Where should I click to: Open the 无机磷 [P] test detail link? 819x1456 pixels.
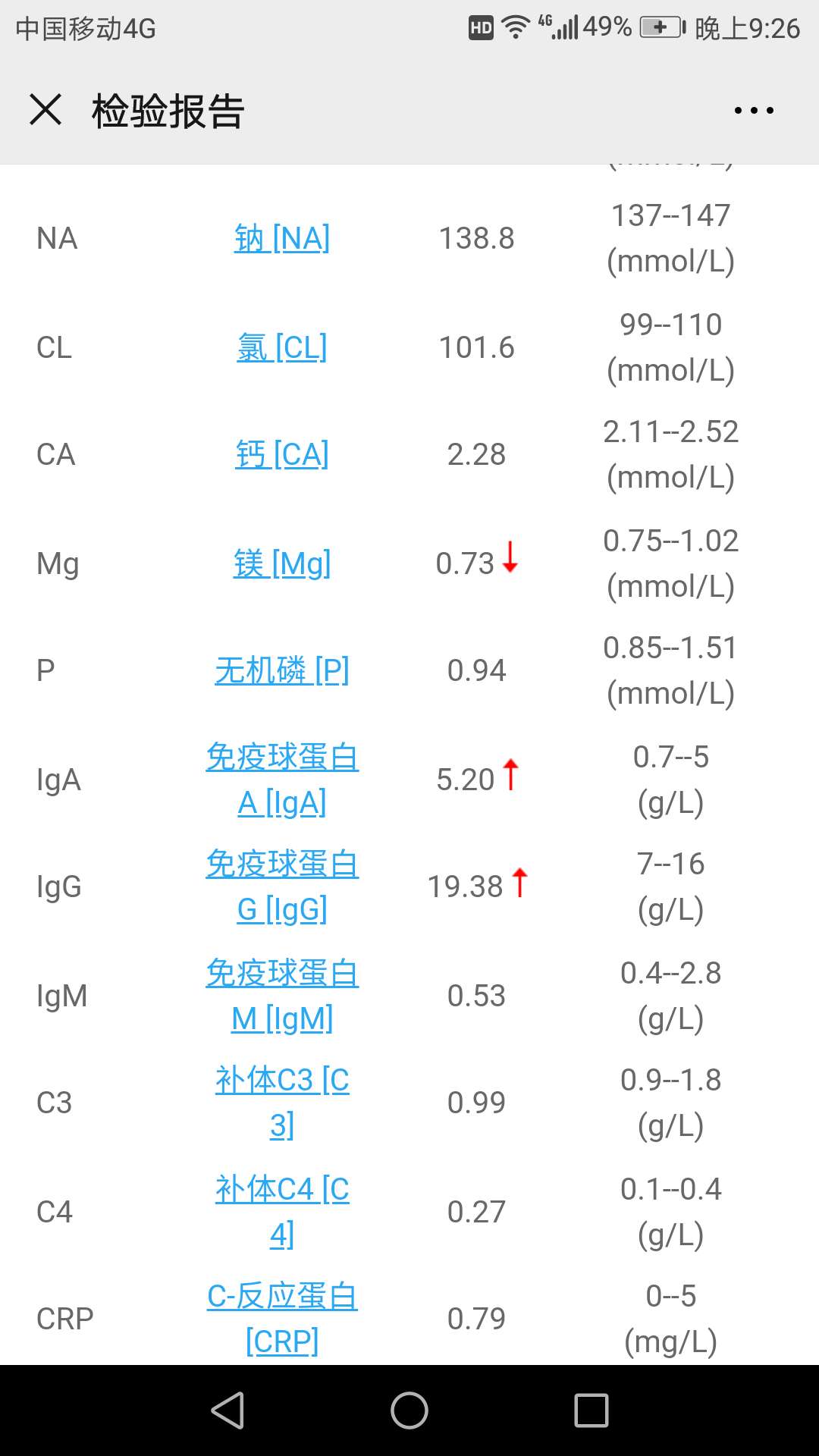(x=282, y=670)
